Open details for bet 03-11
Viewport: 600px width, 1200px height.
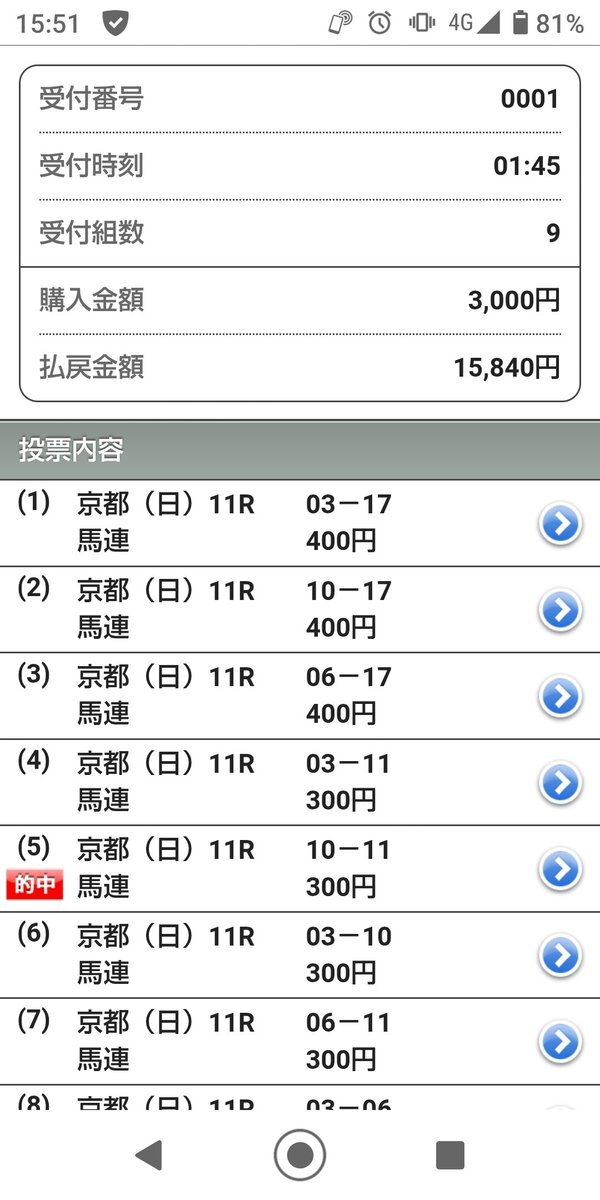(560, 783)
